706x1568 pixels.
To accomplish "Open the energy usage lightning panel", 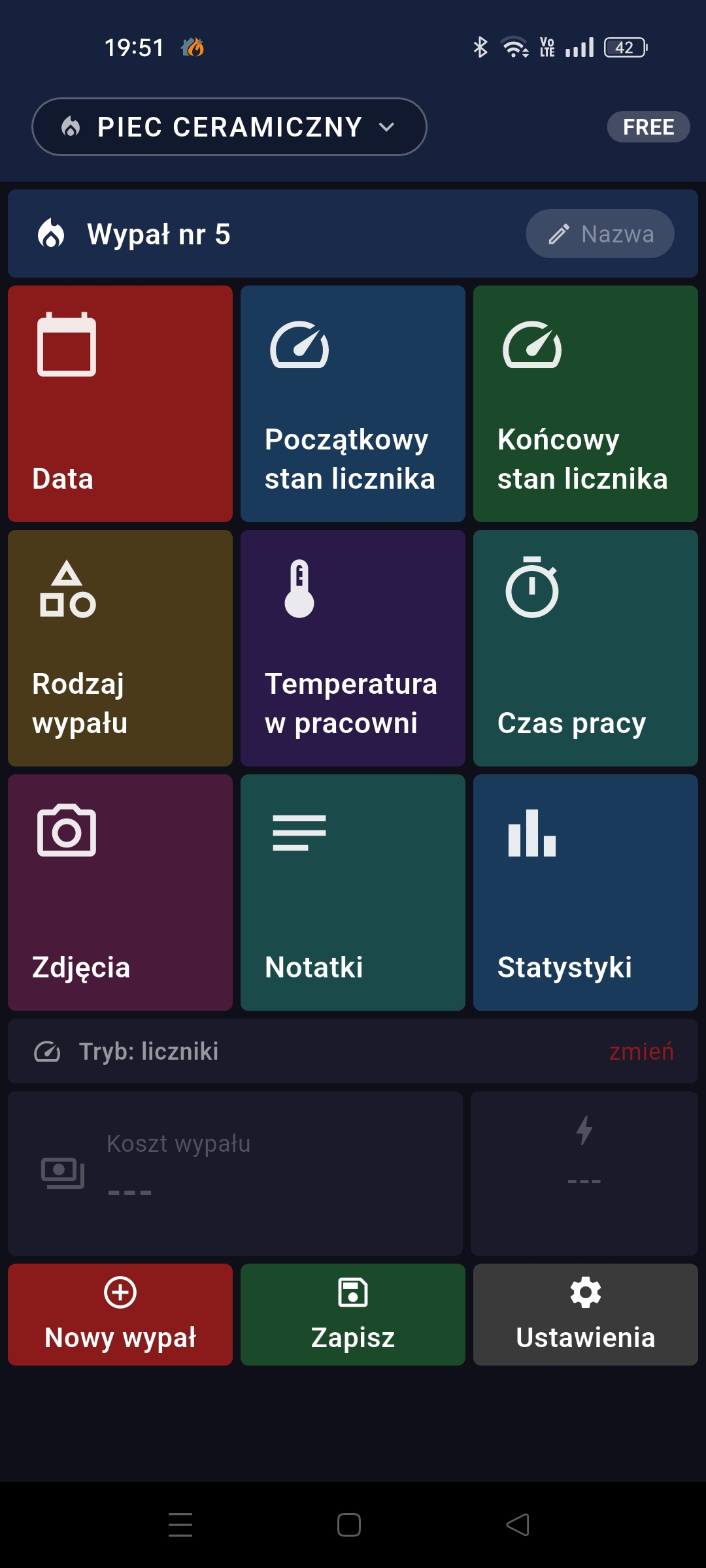I will (x=584, y=1173).
